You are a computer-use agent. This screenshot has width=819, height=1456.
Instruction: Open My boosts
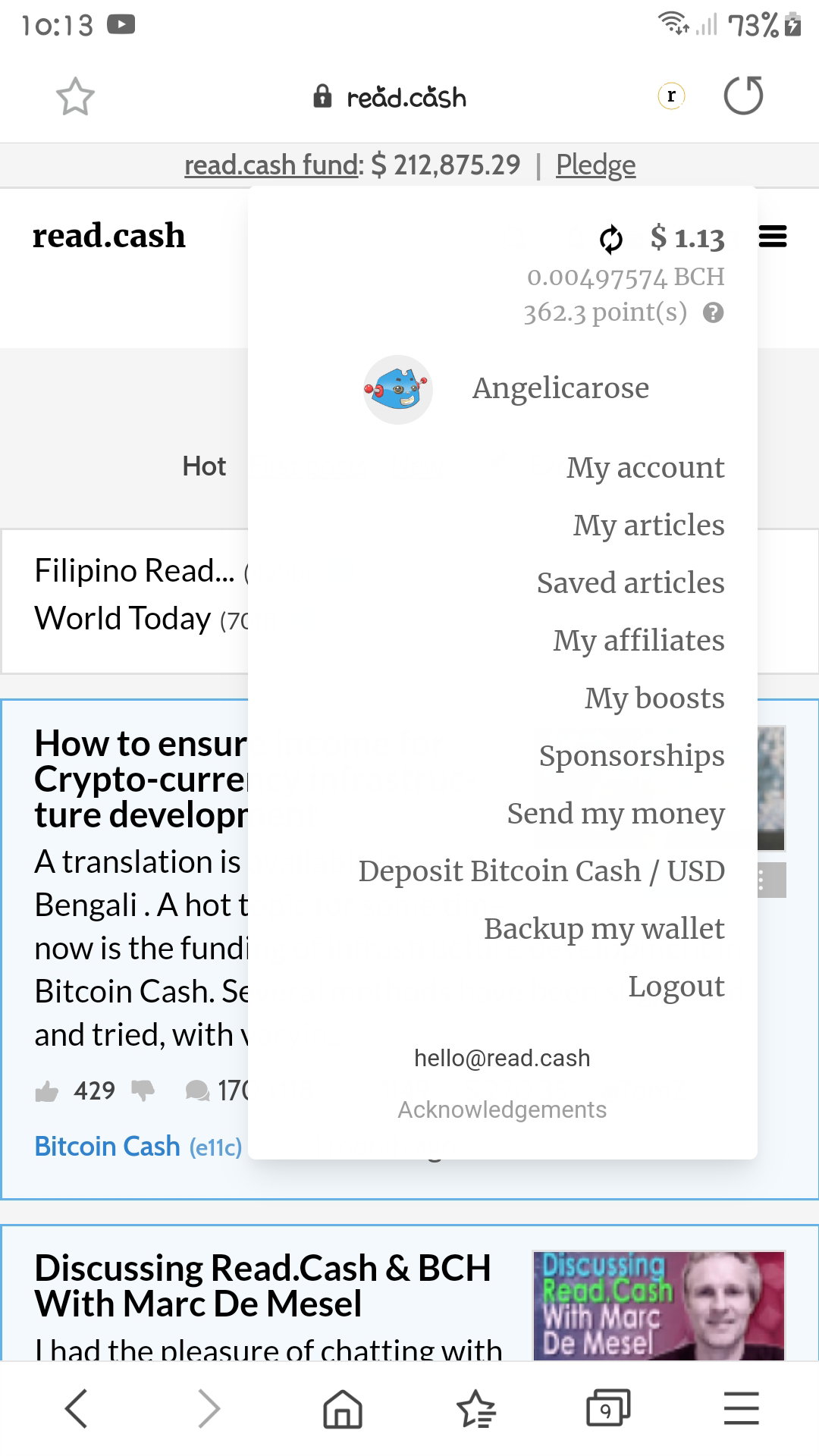pyautogui.click(x=654, y=698)
